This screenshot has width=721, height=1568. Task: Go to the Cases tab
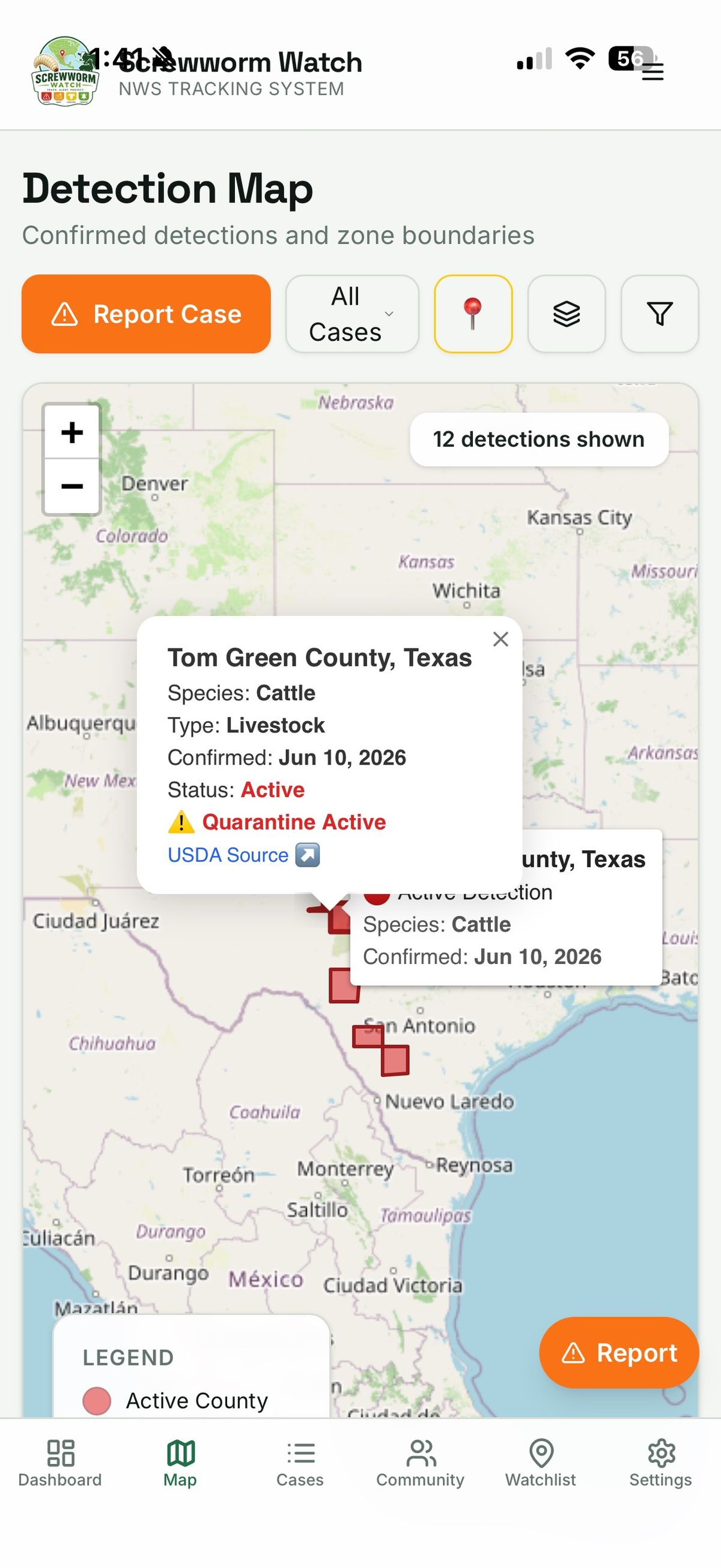click(300, 1463)
